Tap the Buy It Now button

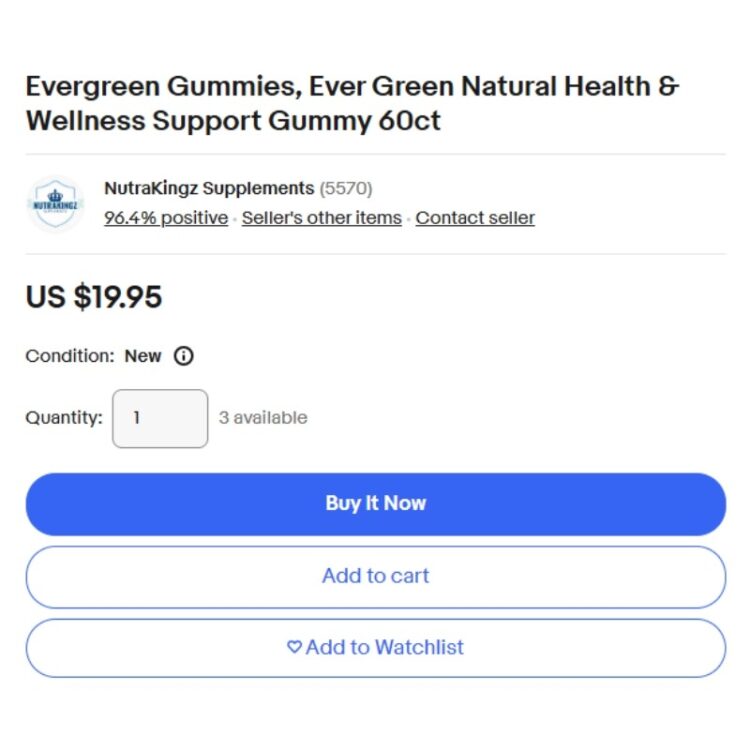click(x=375, y=504)
